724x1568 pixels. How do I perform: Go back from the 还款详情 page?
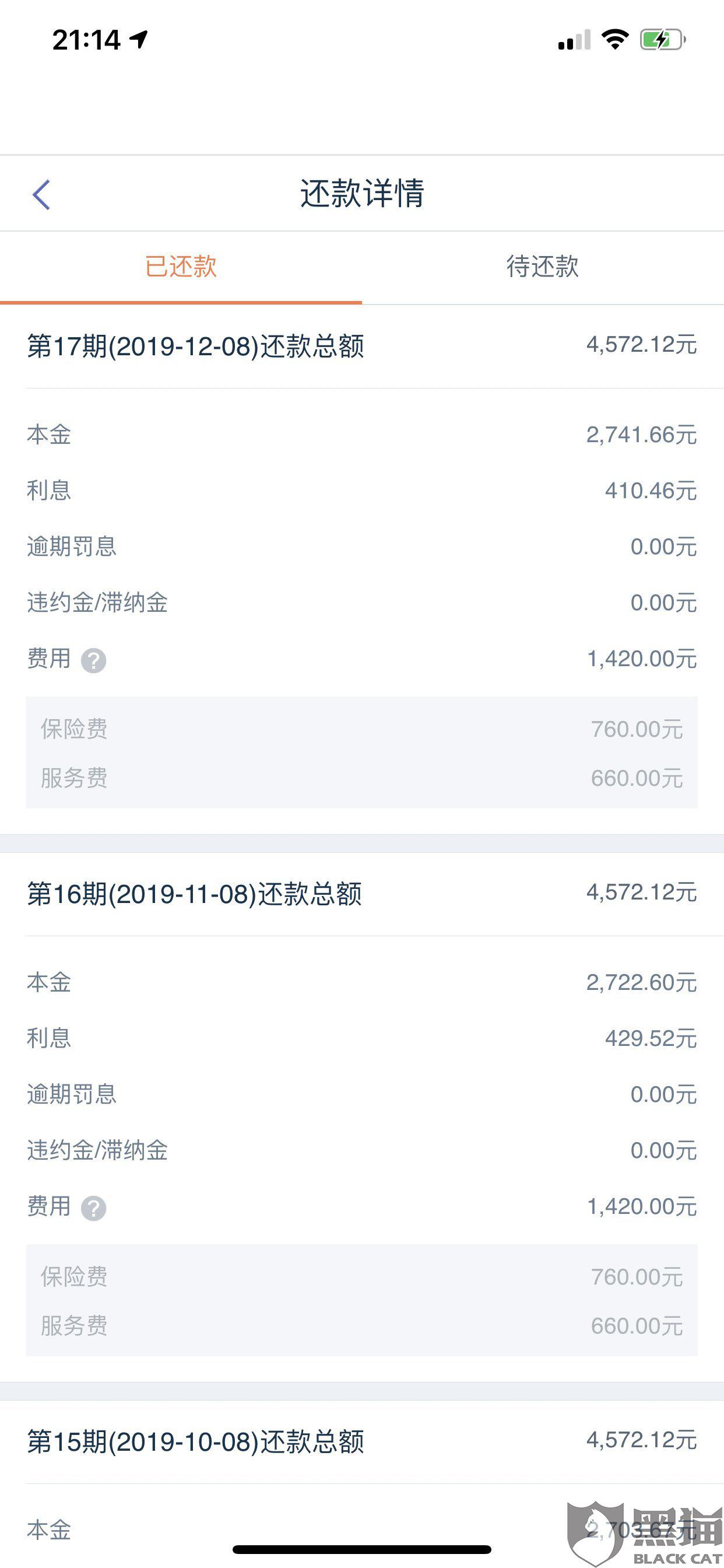41,195
